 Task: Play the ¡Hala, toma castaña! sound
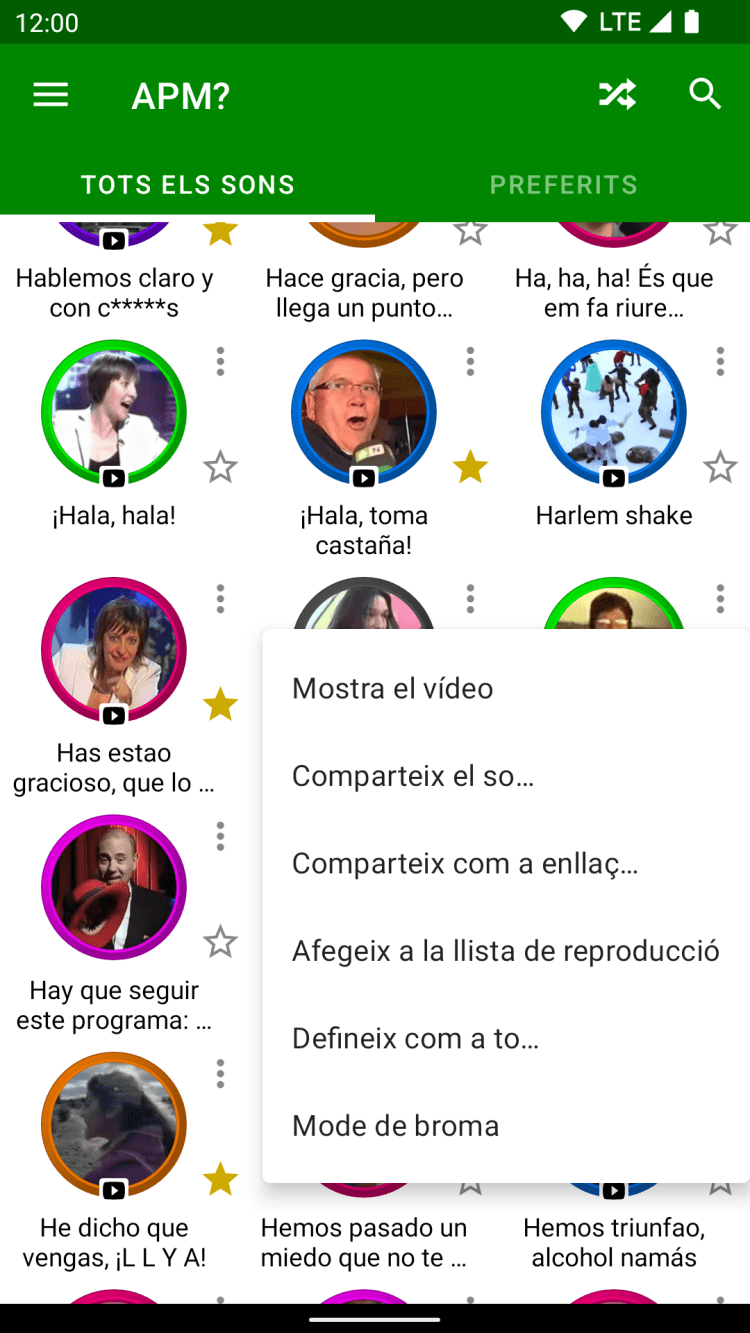tap(364, 412)
